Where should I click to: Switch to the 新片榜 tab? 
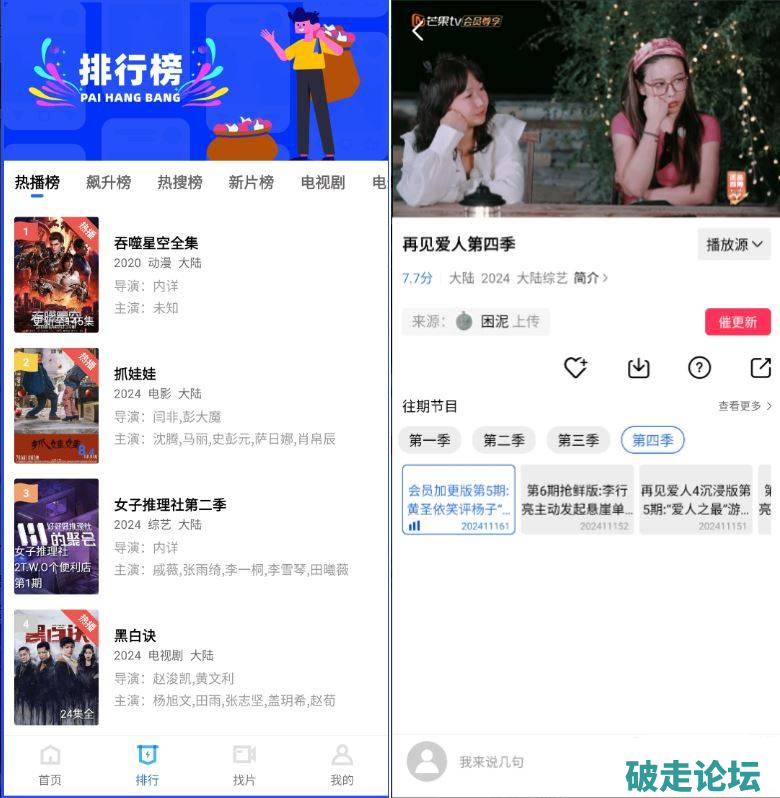251,182
